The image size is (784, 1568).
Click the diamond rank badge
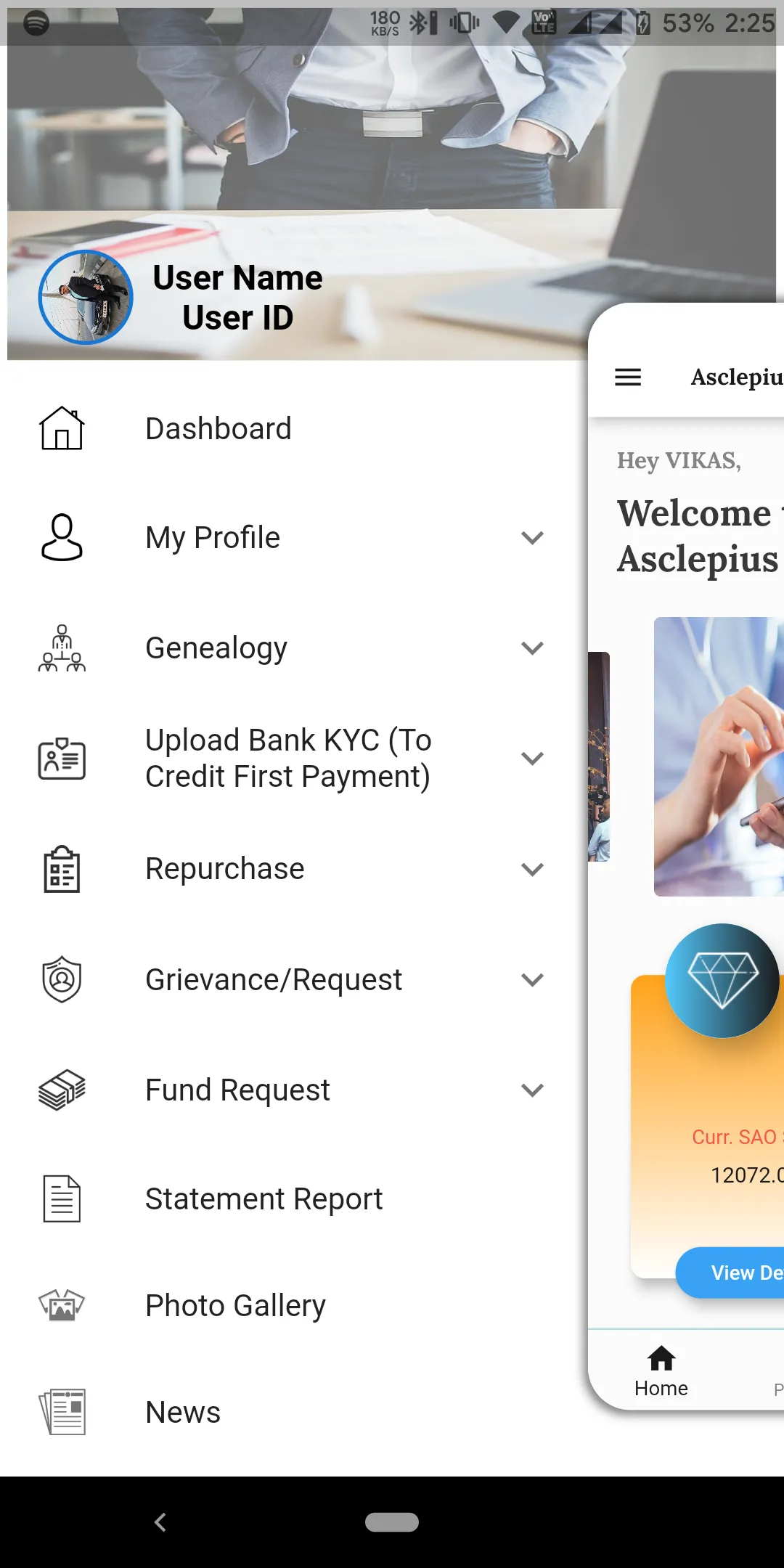722,981
